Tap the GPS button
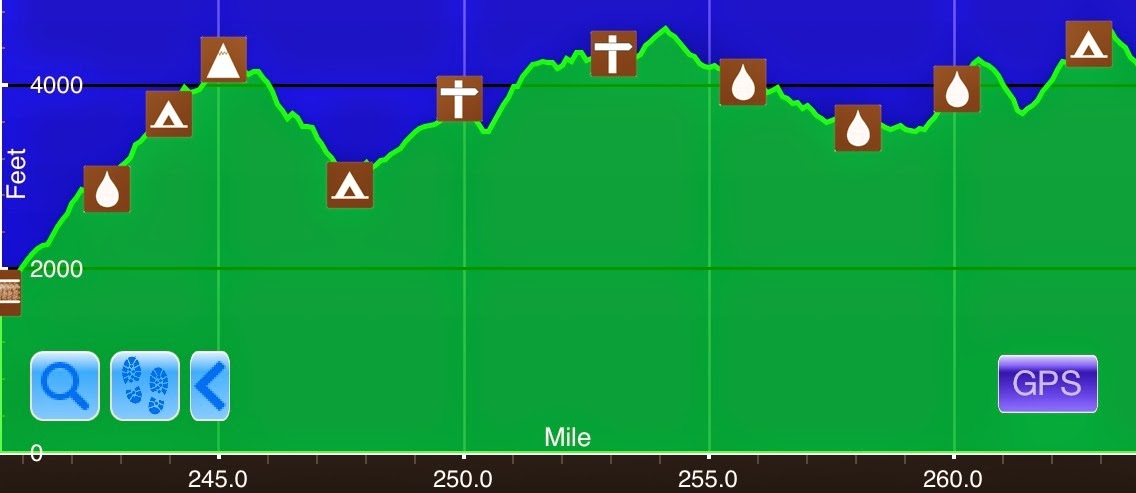This screenshot has width=1136, height=493. click(x=1047, y=384)
